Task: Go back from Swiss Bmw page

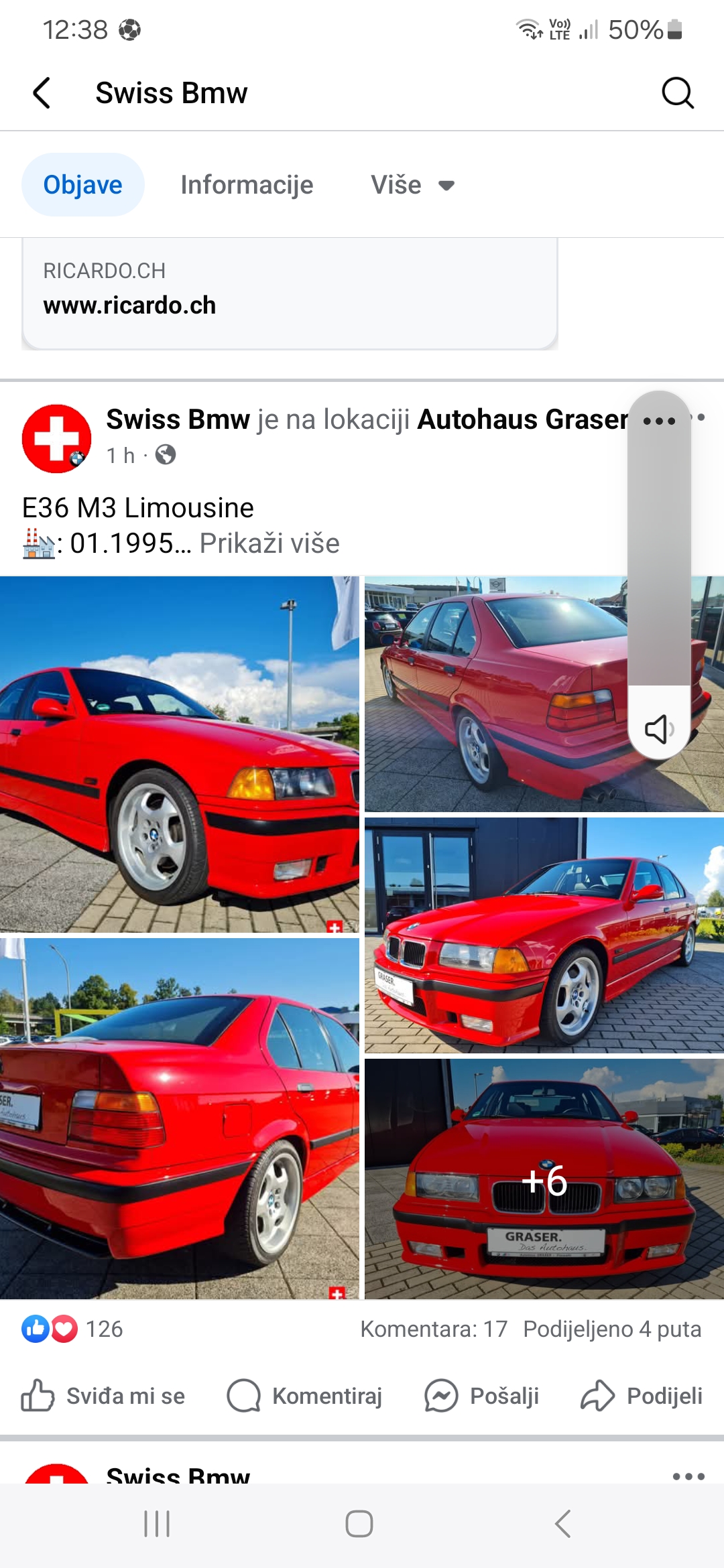Action: pos(42,92)
